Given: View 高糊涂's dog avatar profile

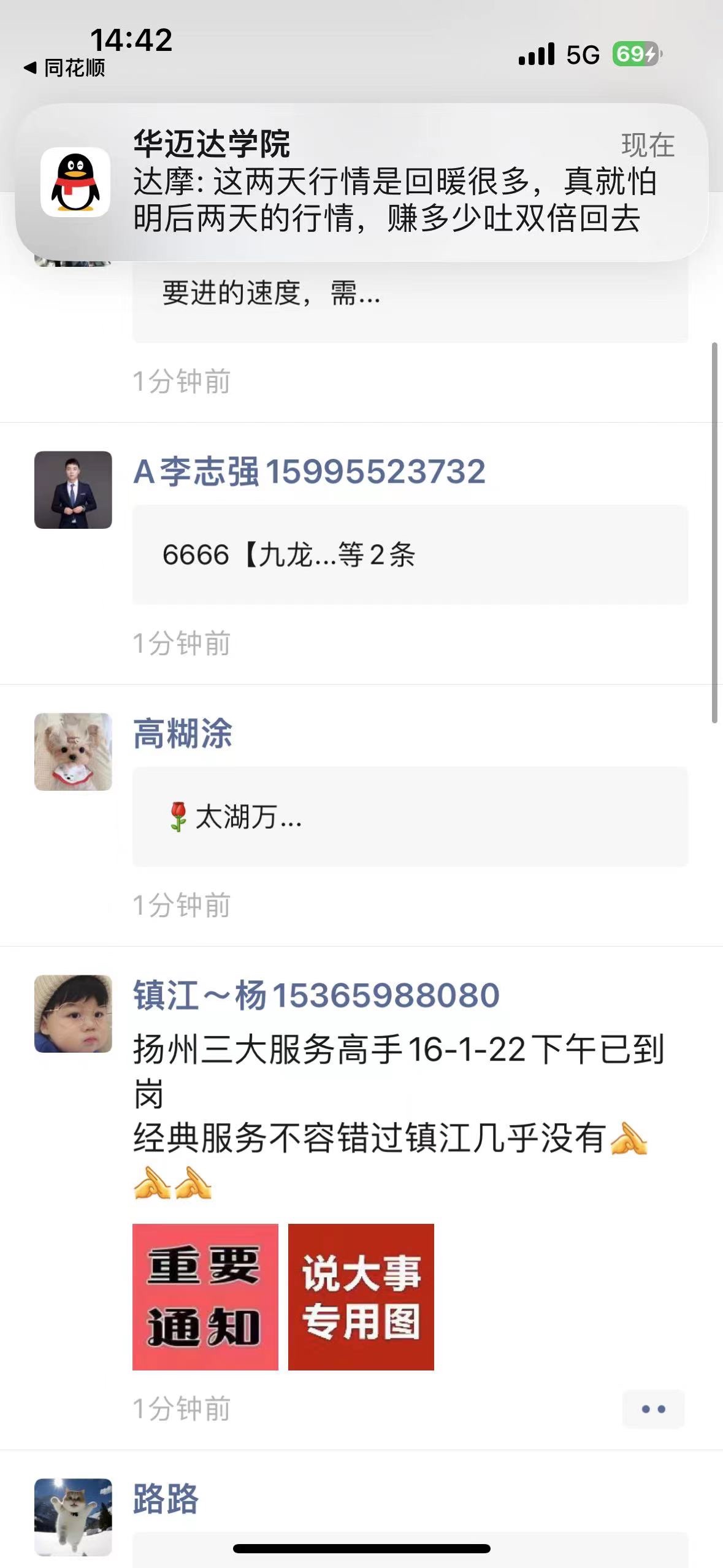Looking at the screenshot, I should click(x=73, y=751).
